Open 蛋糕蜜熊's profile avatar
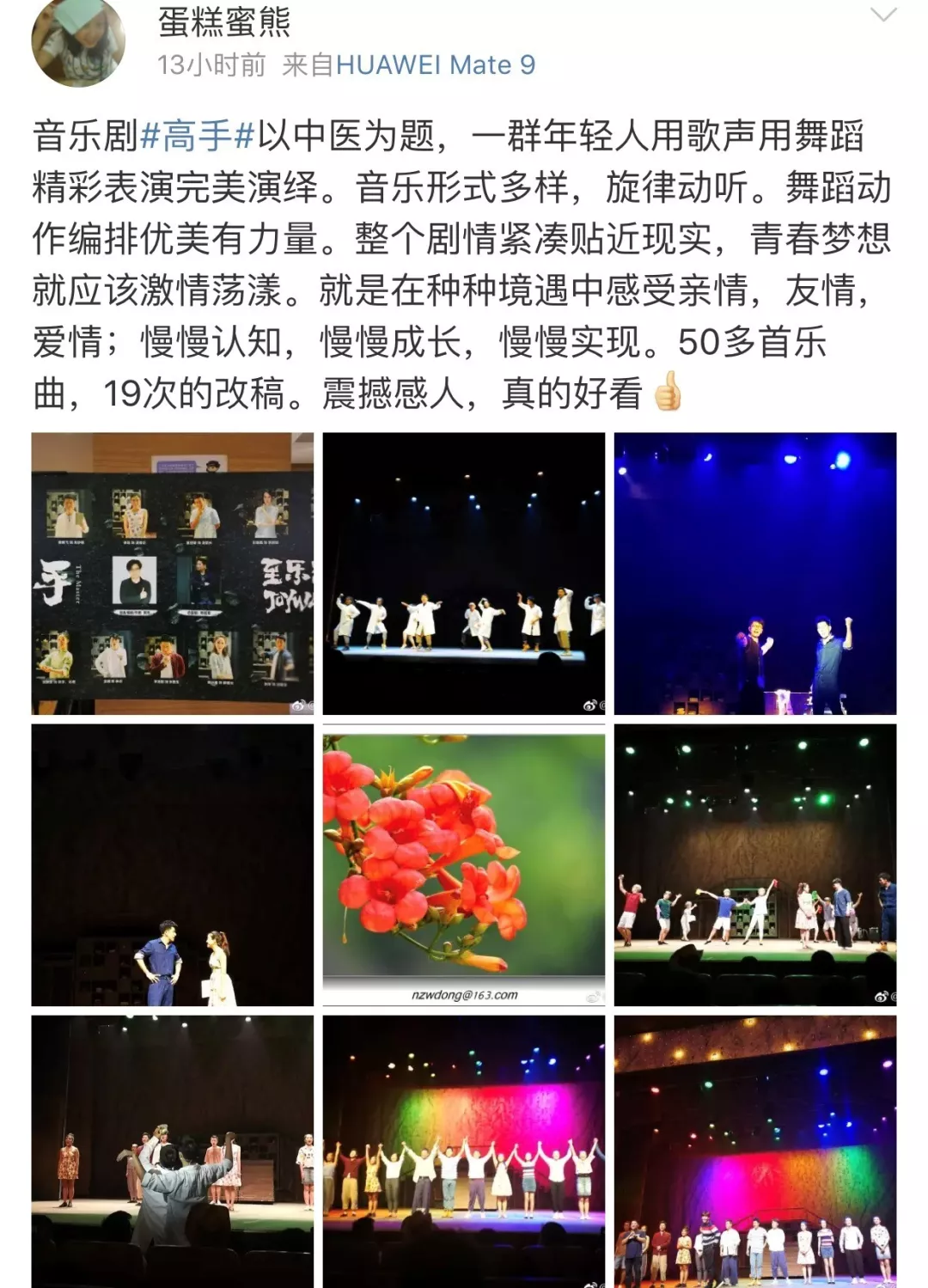This screenshot has height=1288, width=928. coord(77,41)
